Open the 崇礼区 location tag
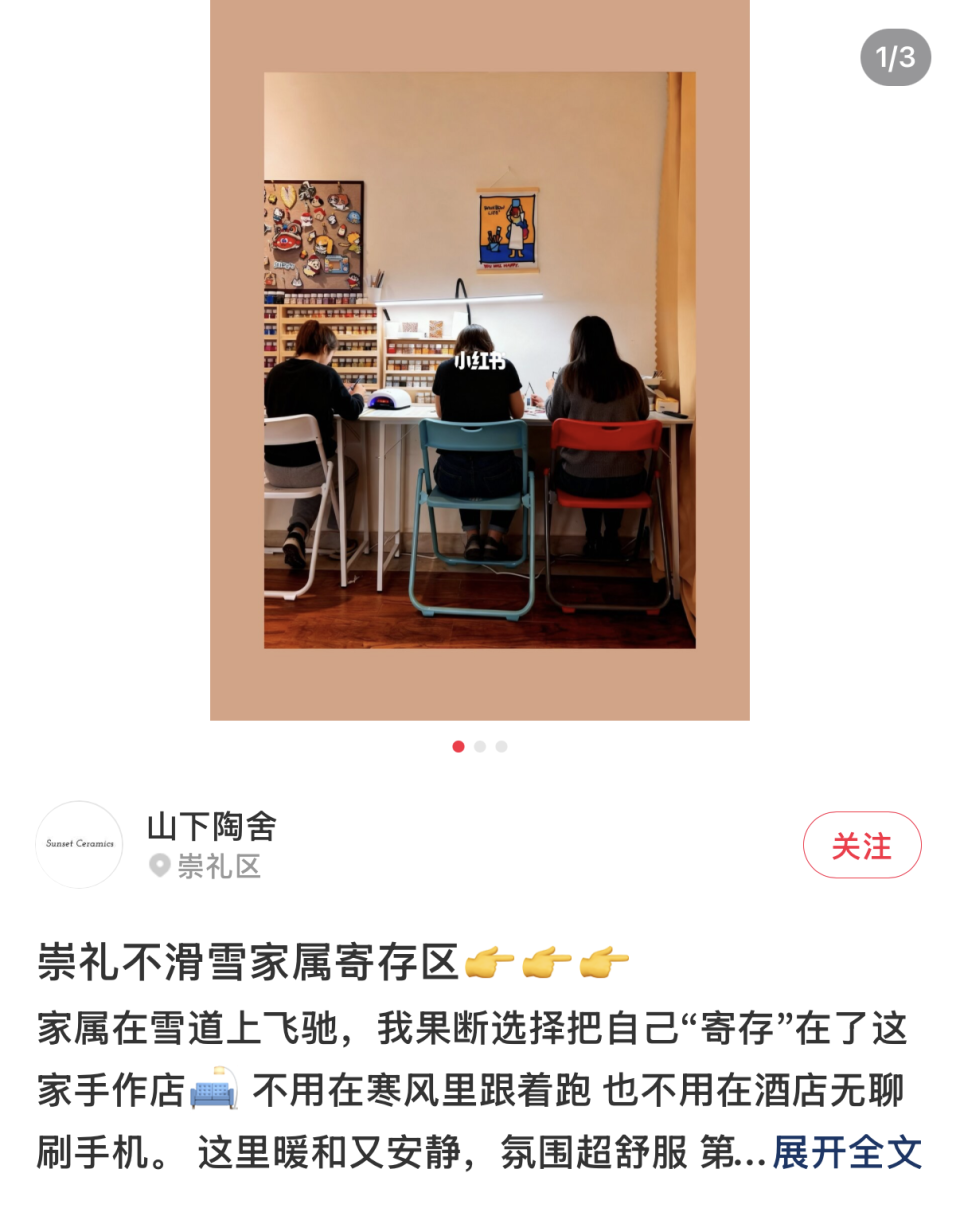This screenshot has height=1216, width=960. (218, 866)
